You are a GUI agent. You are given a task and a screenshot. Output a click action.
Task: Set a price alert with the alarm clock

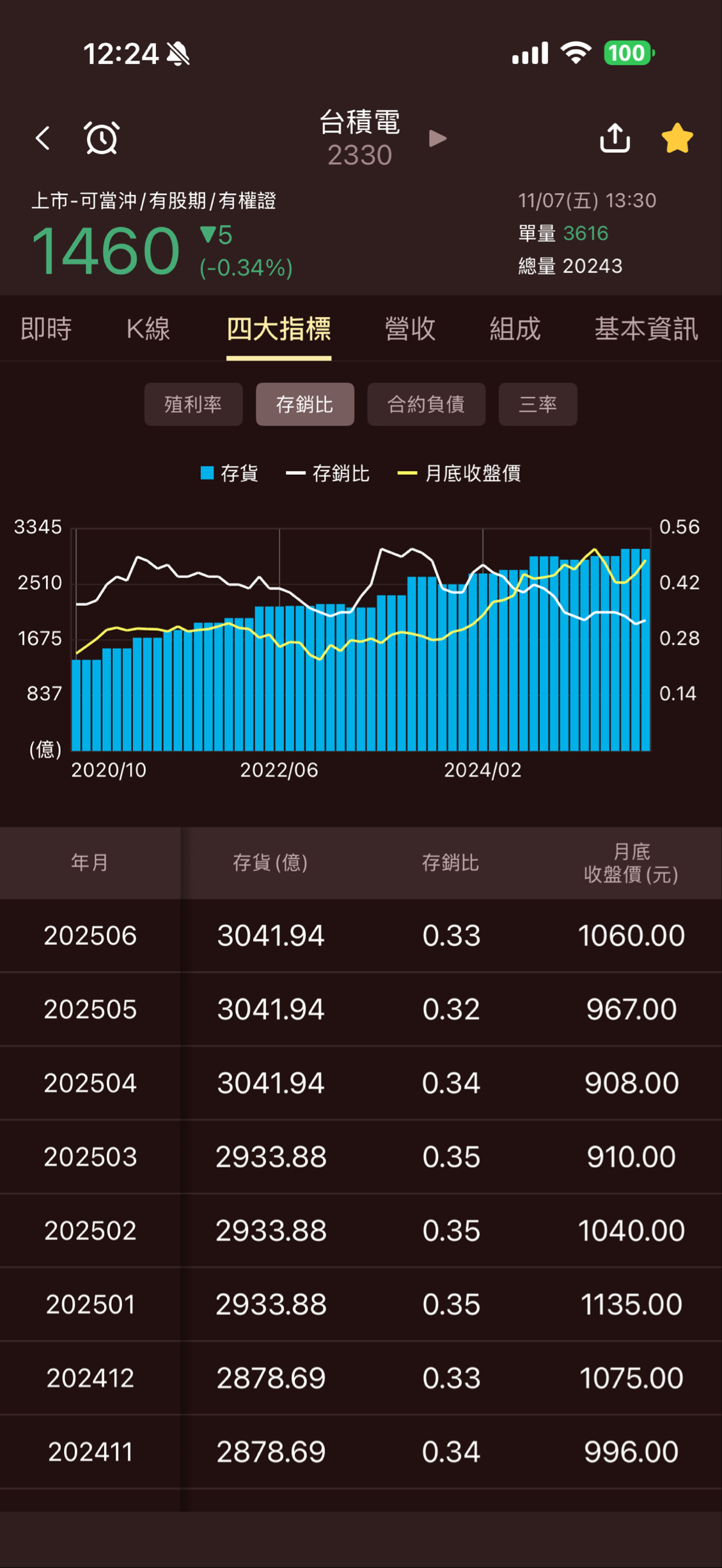pos(102,137)
